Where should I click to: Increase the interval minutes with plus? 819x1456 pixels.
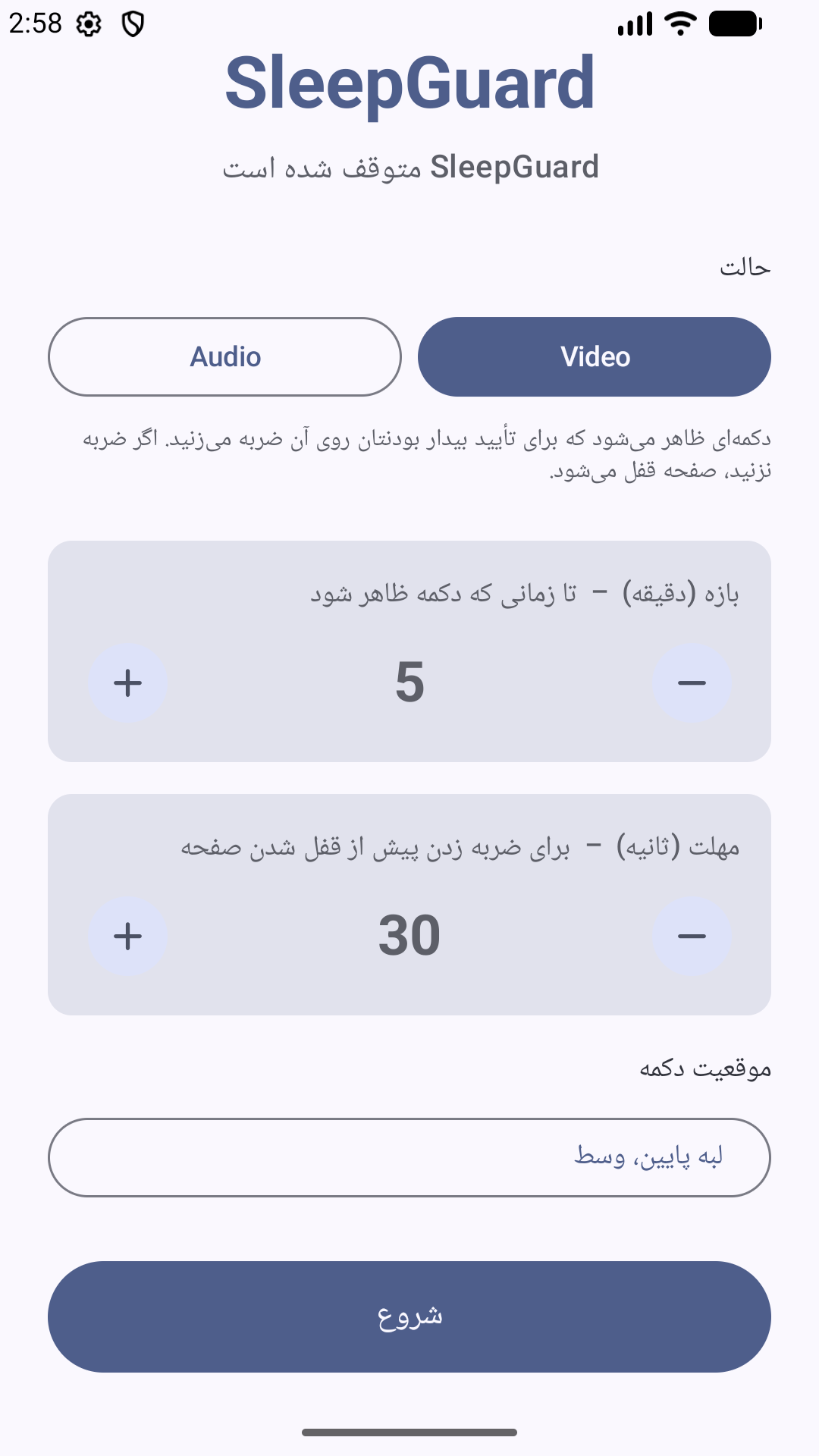pyautogui.click(x=127, y=682)
